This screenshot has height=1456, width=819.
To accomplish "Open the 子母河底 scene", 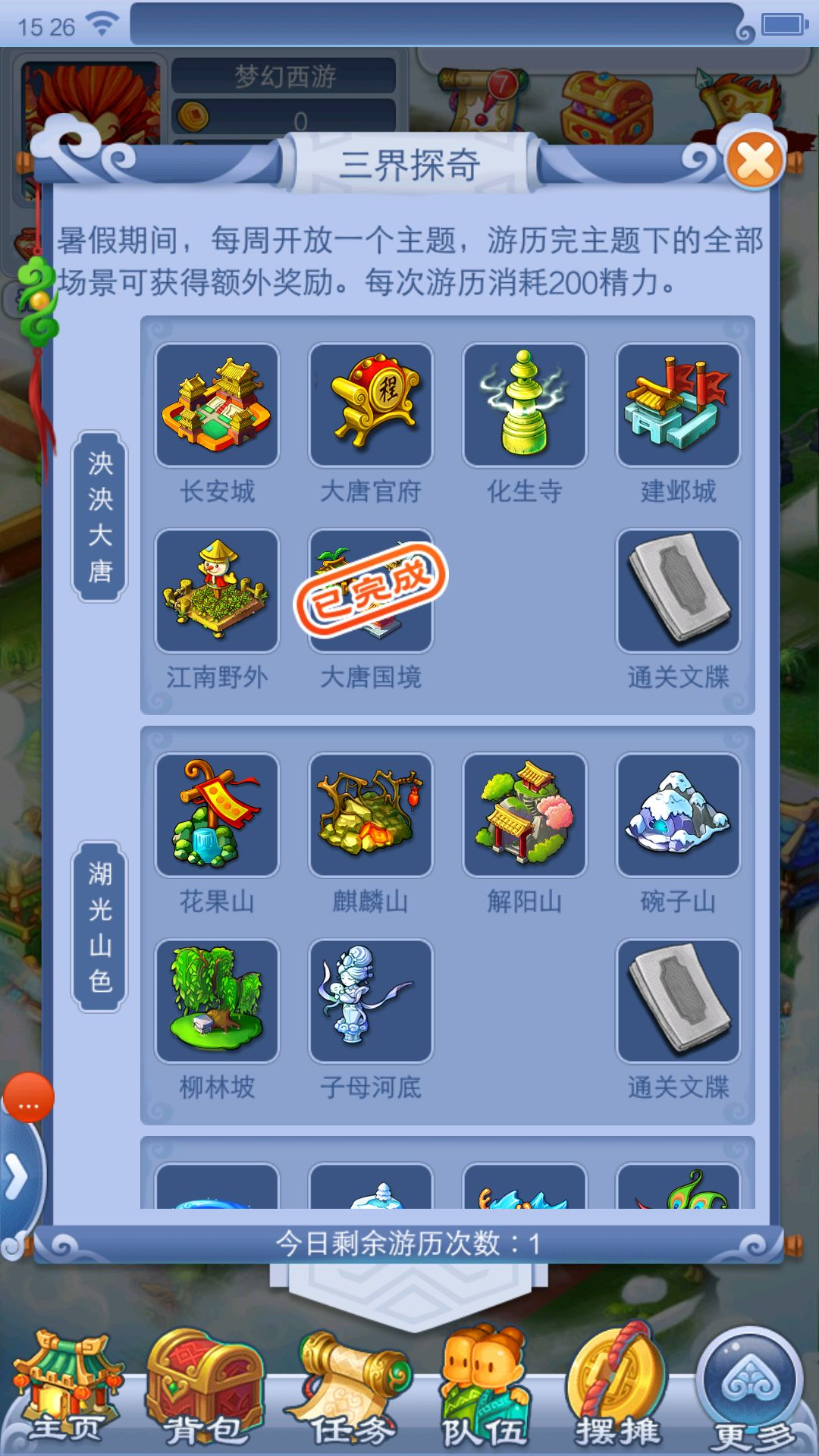I will pyautogui.click(x=371, y=1000).
